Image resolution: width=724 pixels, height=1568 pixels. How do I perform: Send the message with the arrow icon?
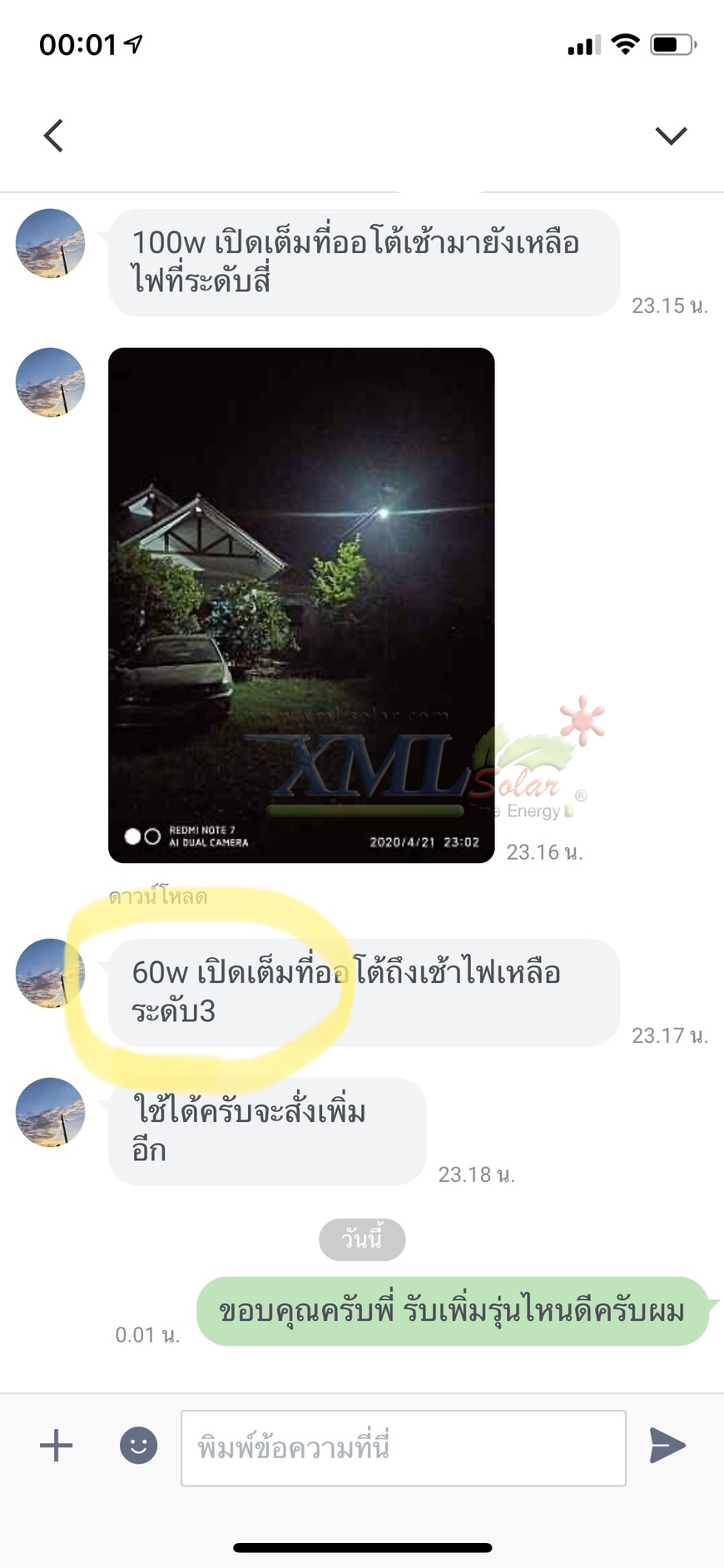tap(667, 1446)
